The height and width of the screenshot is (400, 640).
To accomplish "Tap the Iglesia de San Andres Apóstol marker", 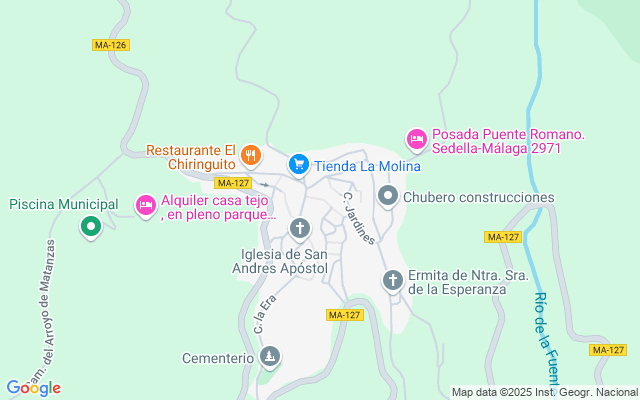I will (x=299, y=229).
